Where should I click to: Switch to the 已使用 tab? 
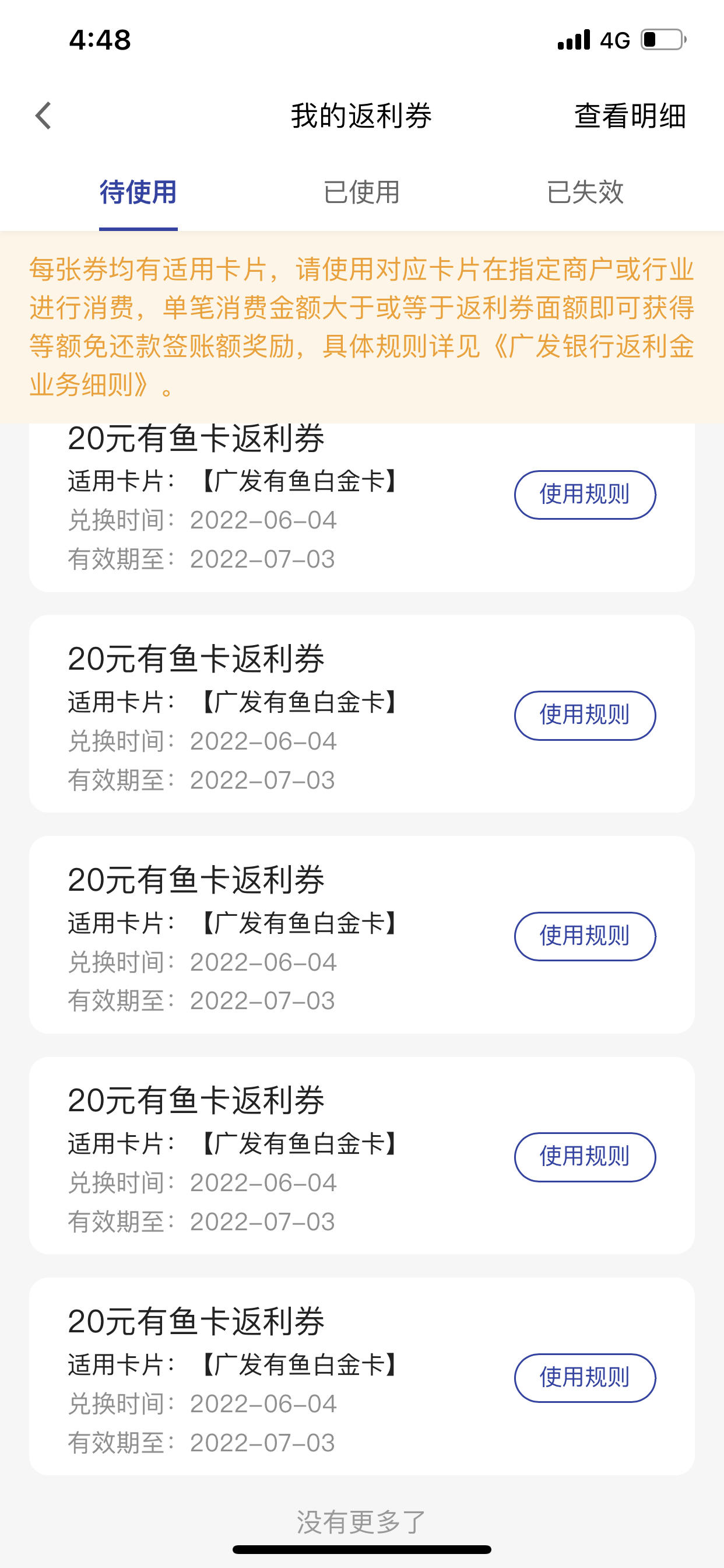(x=361, y=192)
